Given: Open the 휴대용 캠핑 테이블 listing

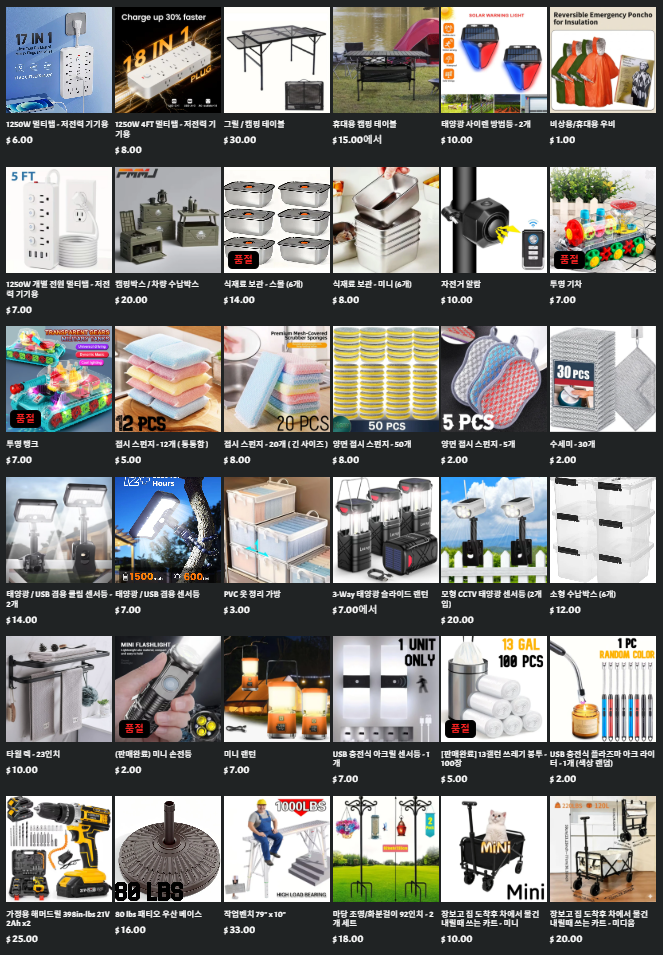Looking at the screenshot, I should (385, 60).
